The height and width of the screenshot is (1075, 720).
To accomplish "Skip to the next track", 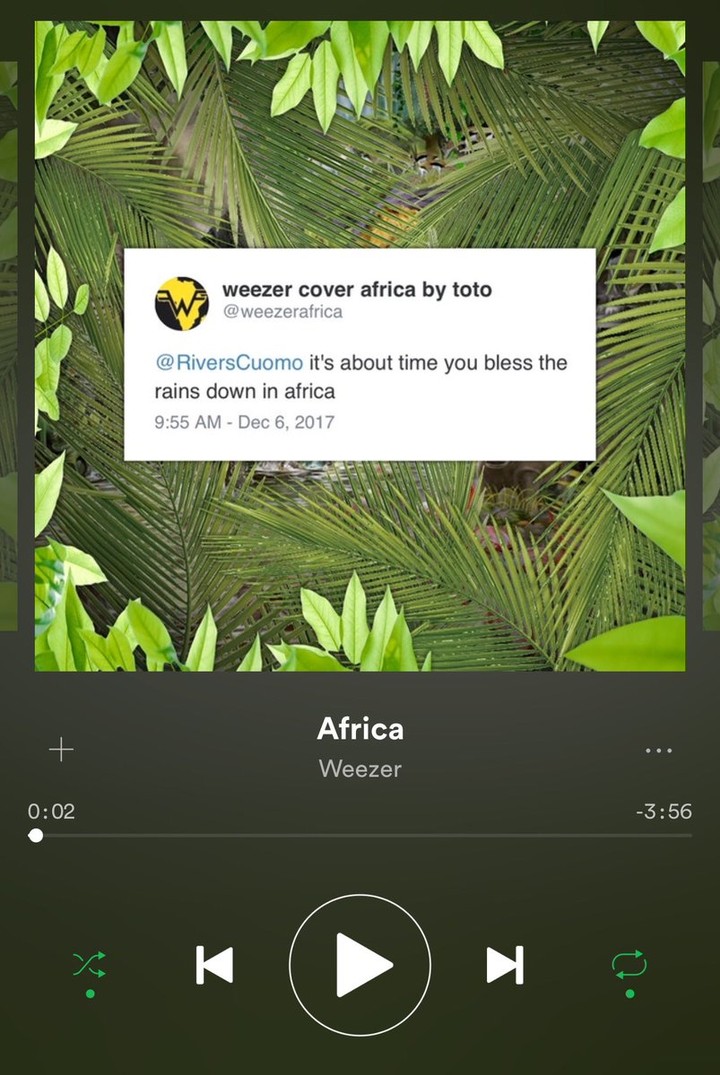I will pyautogui.click(x=505, y=965).
